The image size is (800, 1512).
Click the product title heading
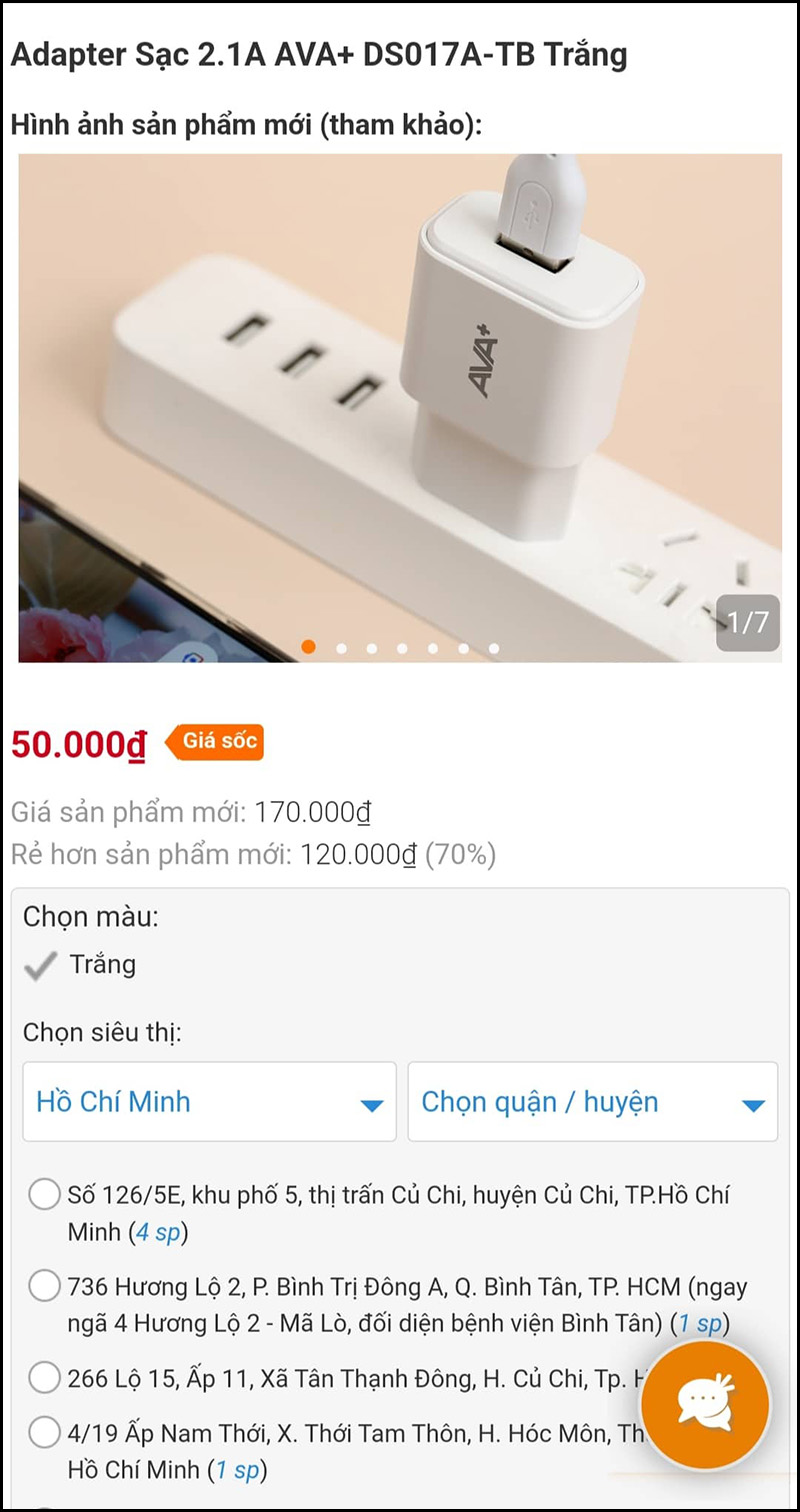pos(318,54)
